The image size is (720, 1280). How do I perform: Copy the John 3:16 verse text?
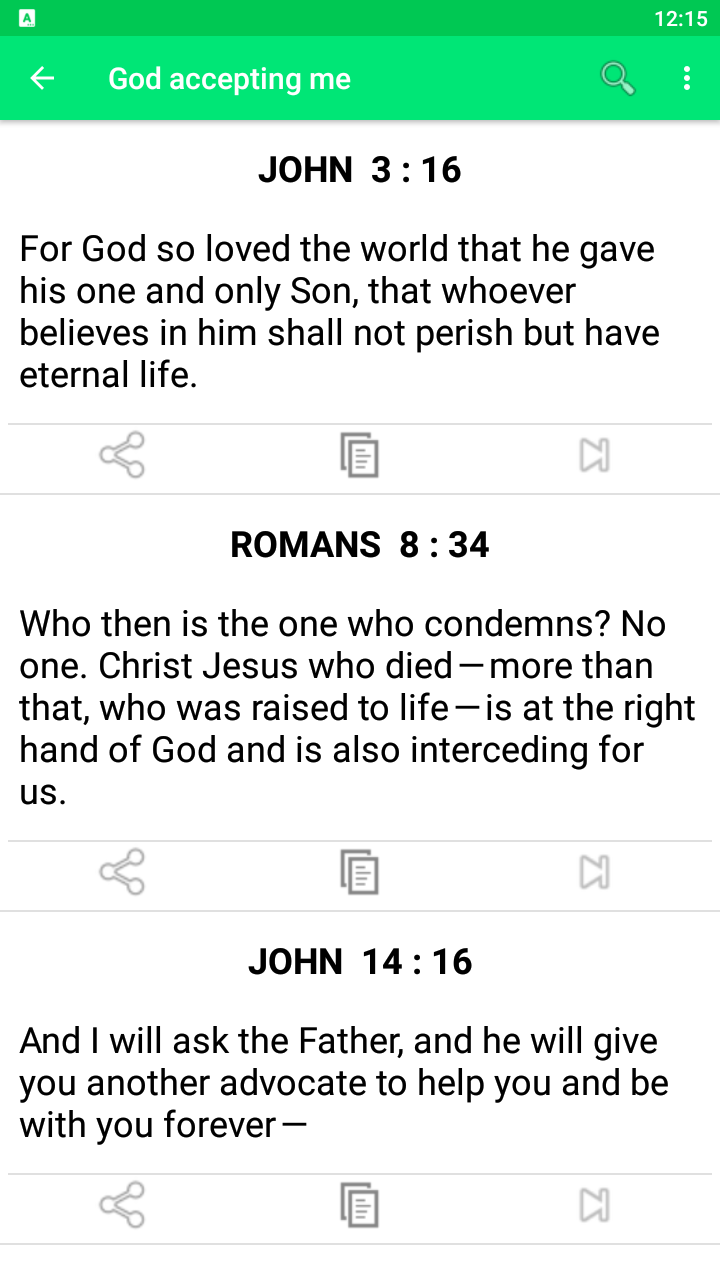pos(359,456)
